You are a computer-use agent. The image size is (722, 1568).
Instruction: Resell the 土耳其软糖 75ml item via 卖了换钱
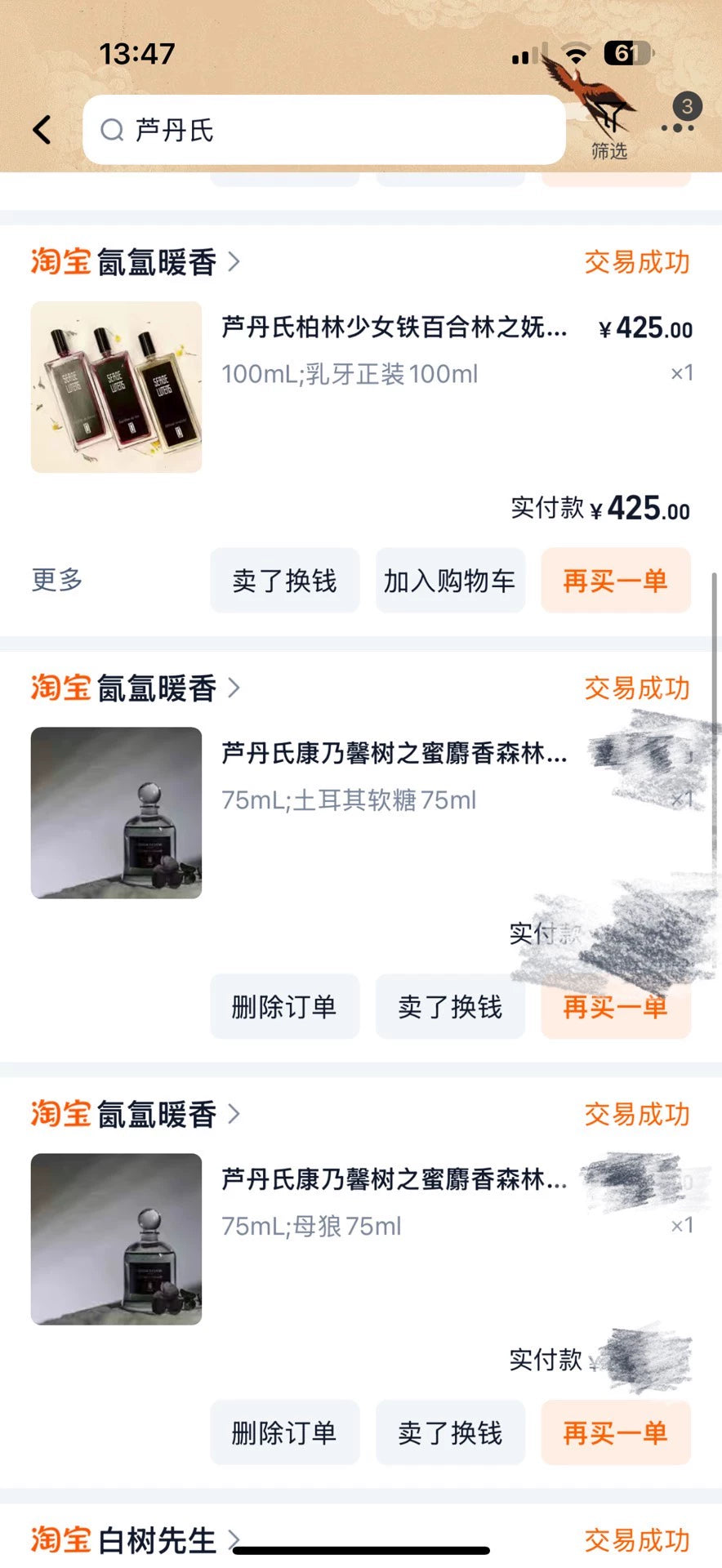click(450, 1007)
